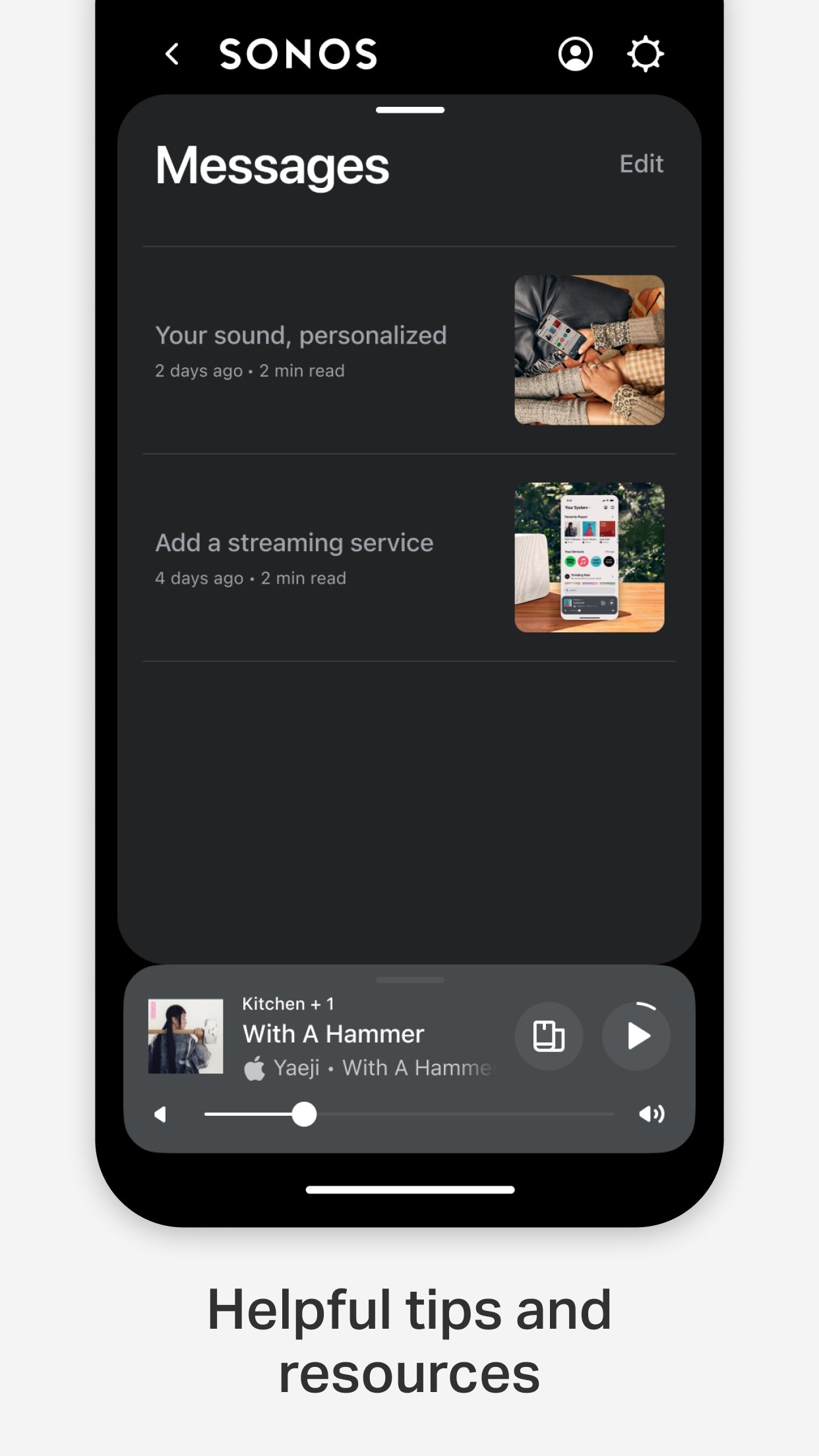Tap the Sonos logo in the header
The width and height of the screenshot is (819, 1456).
[x=298, y=54]
